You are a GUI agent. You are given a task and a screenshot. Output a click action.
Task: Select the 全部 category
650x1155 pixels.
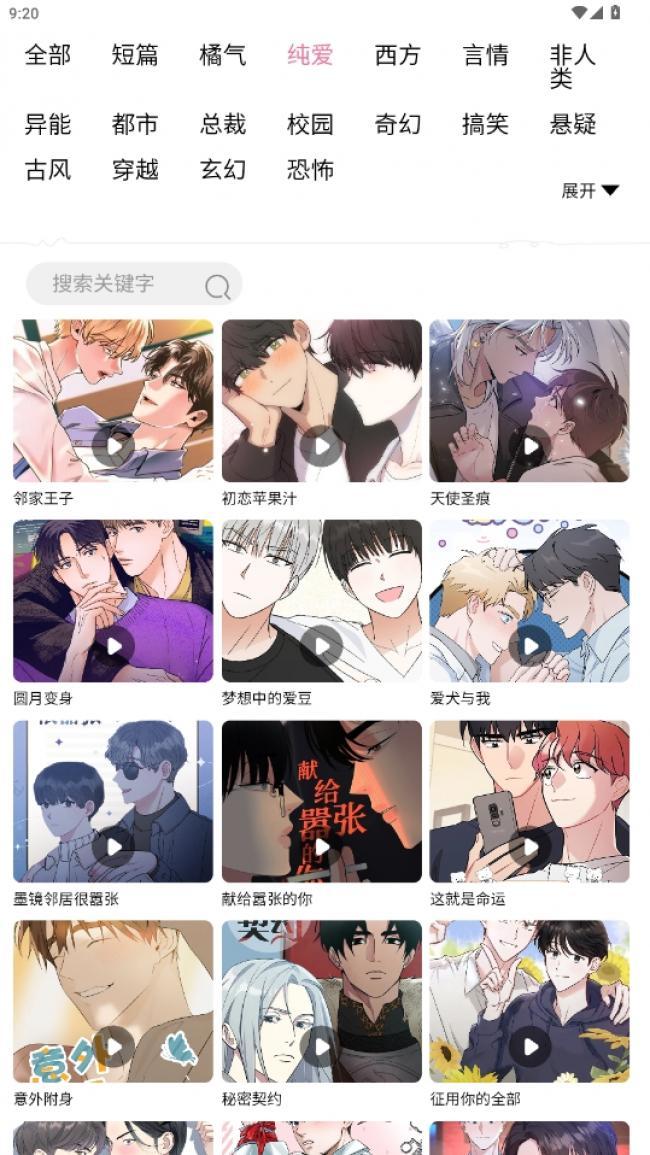[x=48, y=55]
